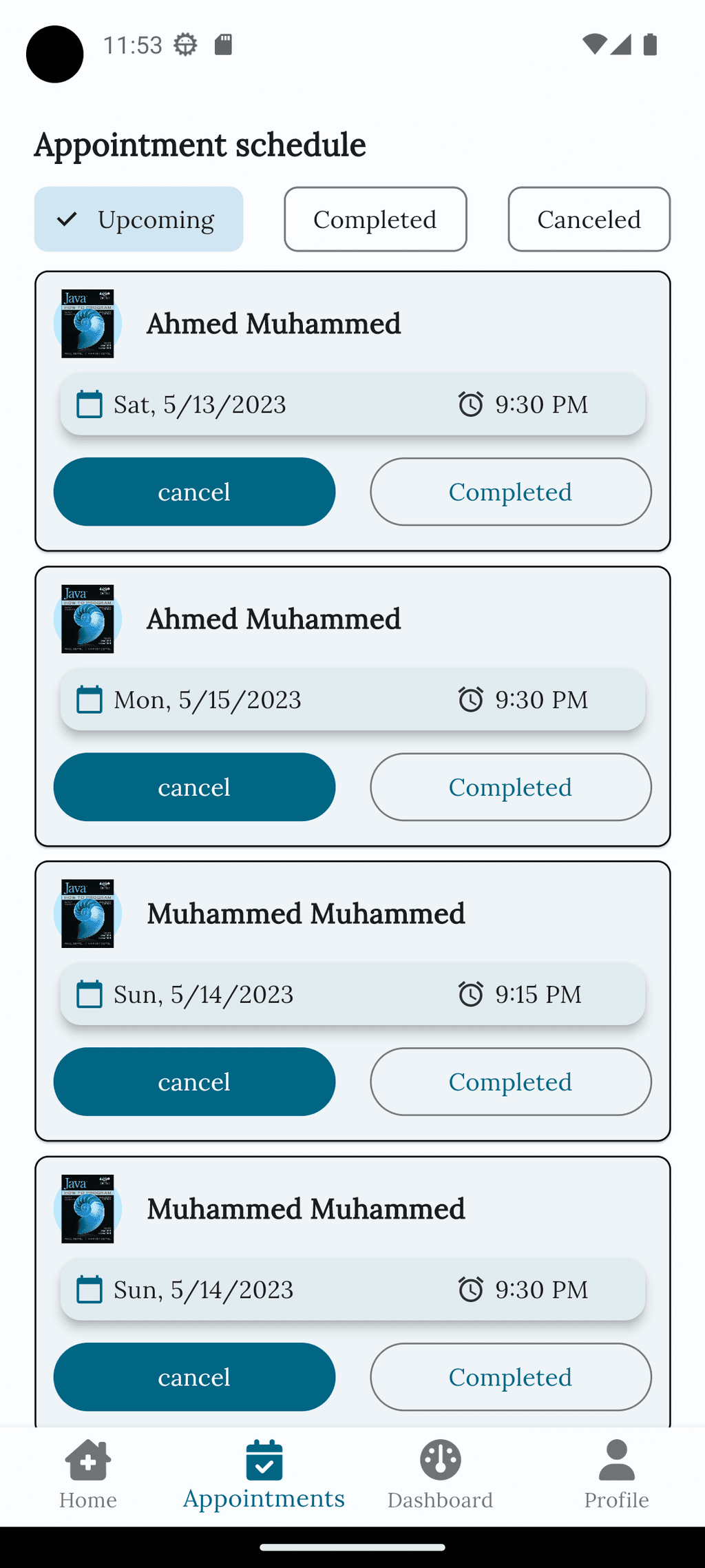Mark Muhammed Muhammed's Sun 9:30 PM appointment Completed
Screen dimensions: 705x1568
coord(511,1376)
